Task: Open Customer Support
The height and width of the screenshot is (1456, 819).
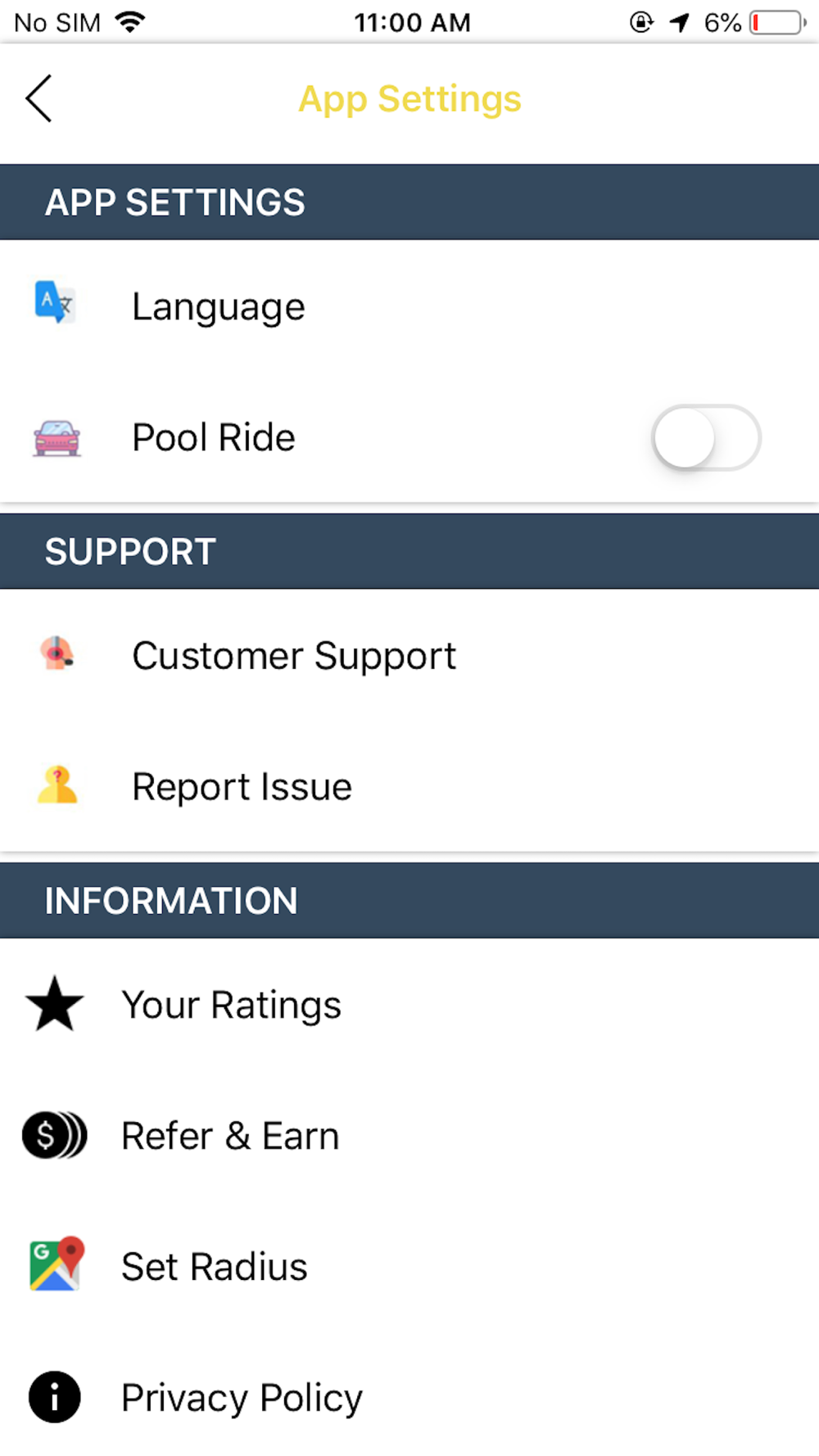Action: [x=409, y=655]
